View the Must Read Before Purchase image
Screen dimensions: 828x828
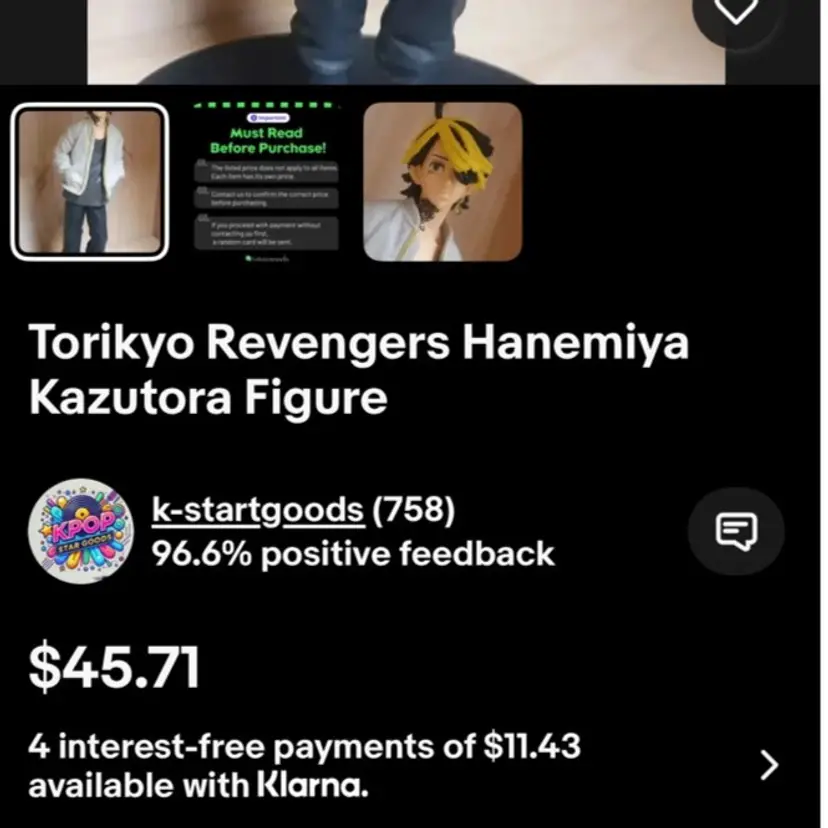tap(265, 181)
